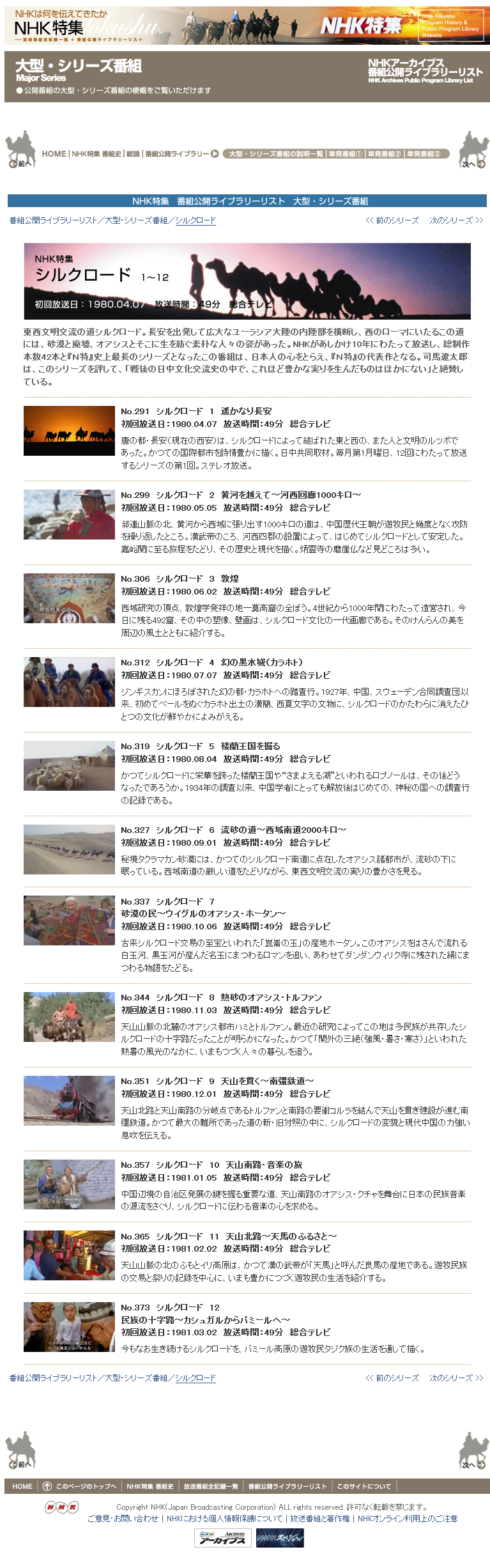The width and height of the screenshot is (490, 1568).
Task: Go to 単発番組① list
Action: [x=346, y=154]
